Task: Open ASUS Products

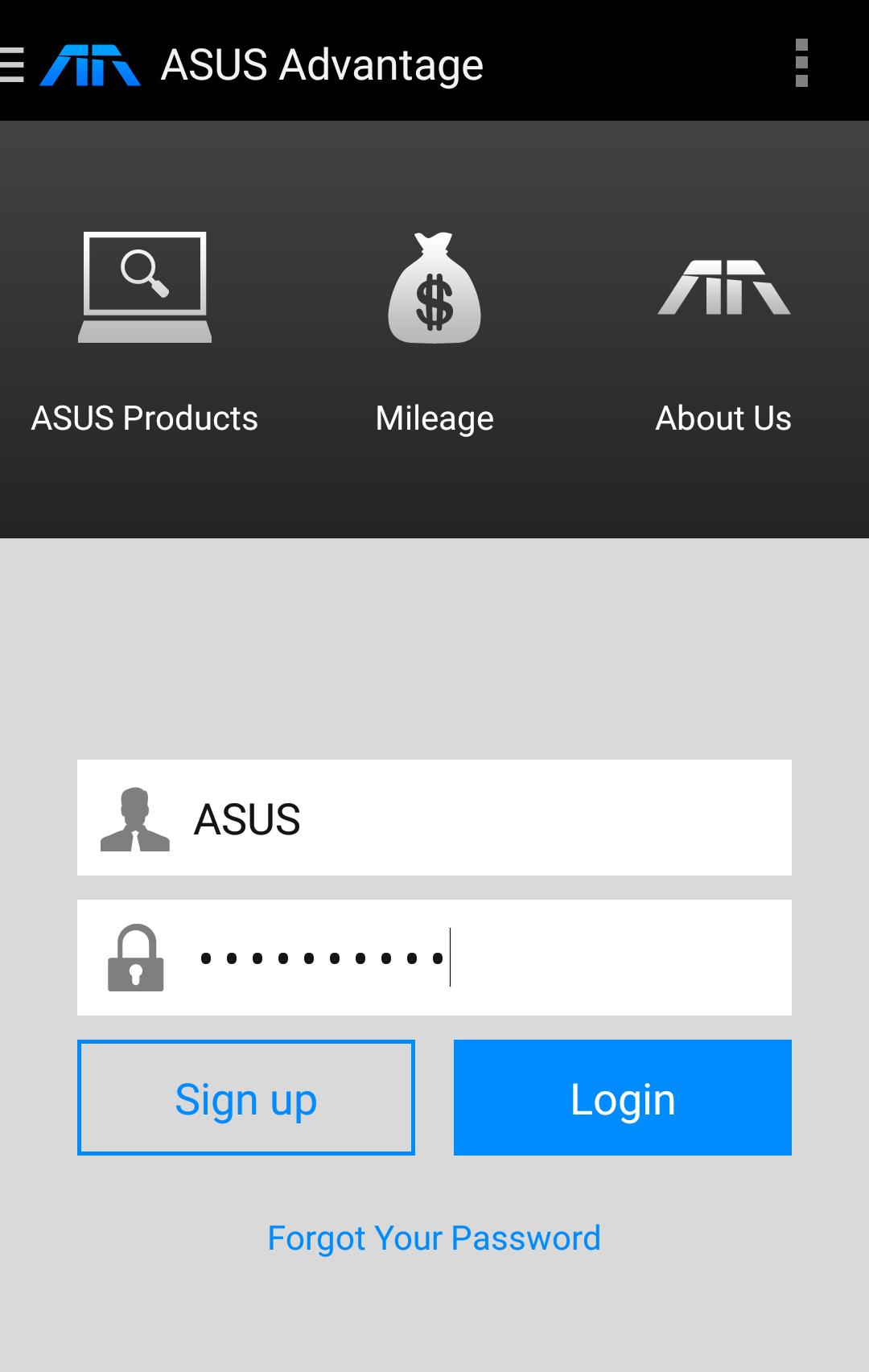Action: (145, 330)
